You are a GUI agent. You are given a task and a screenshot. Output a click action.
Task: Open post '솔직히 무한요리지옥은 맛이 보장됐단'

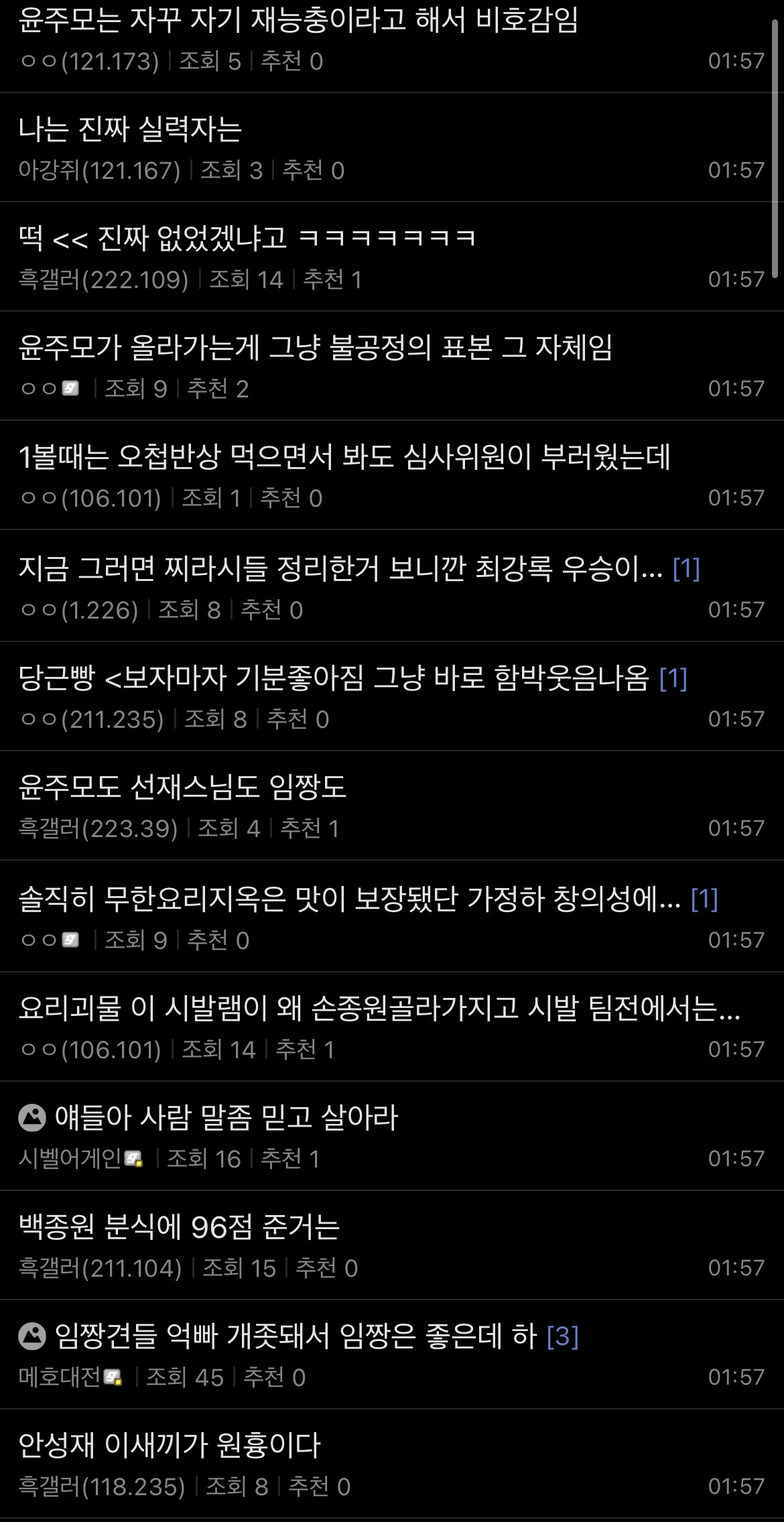point(349,899)
